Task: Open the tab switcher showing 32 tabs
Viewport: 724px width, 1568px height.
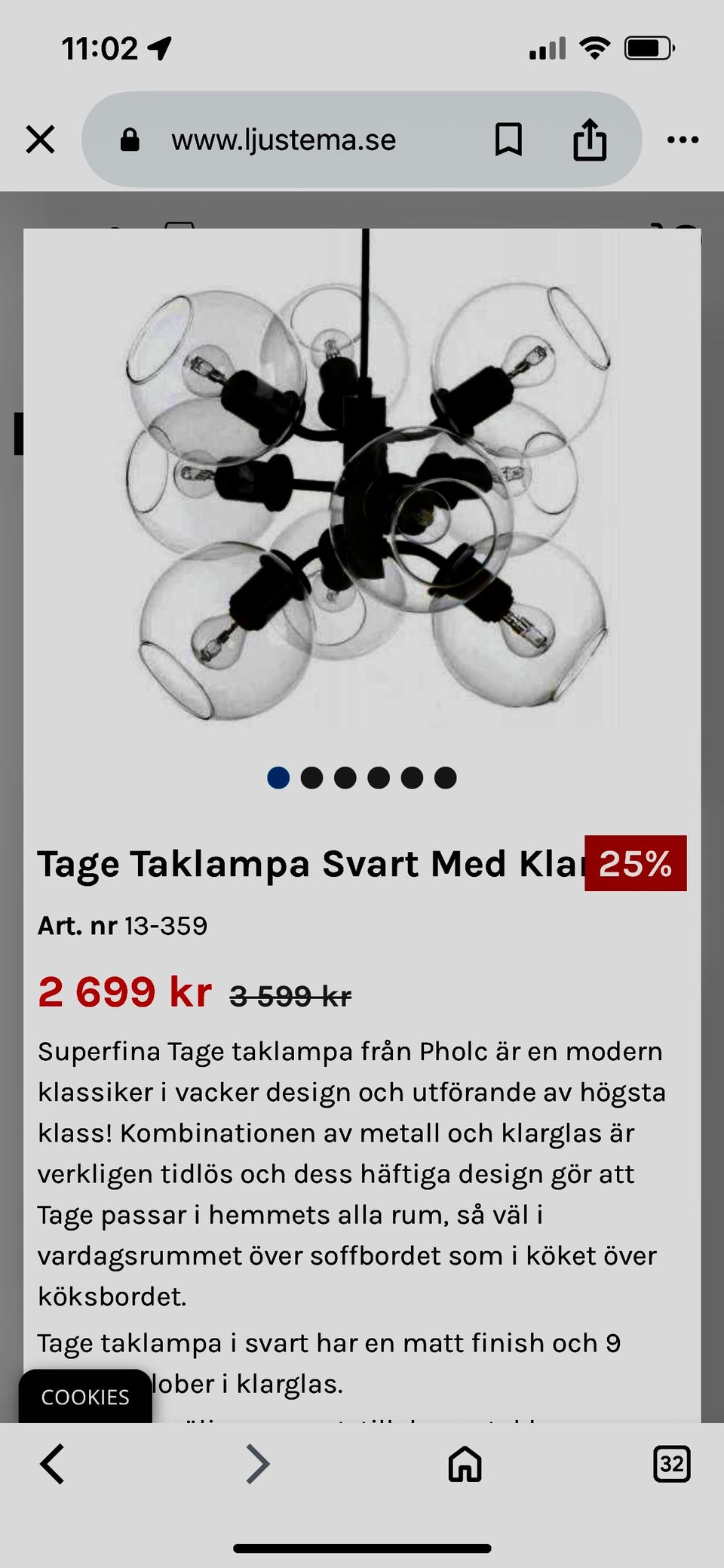Action: tap(670, 1465)
